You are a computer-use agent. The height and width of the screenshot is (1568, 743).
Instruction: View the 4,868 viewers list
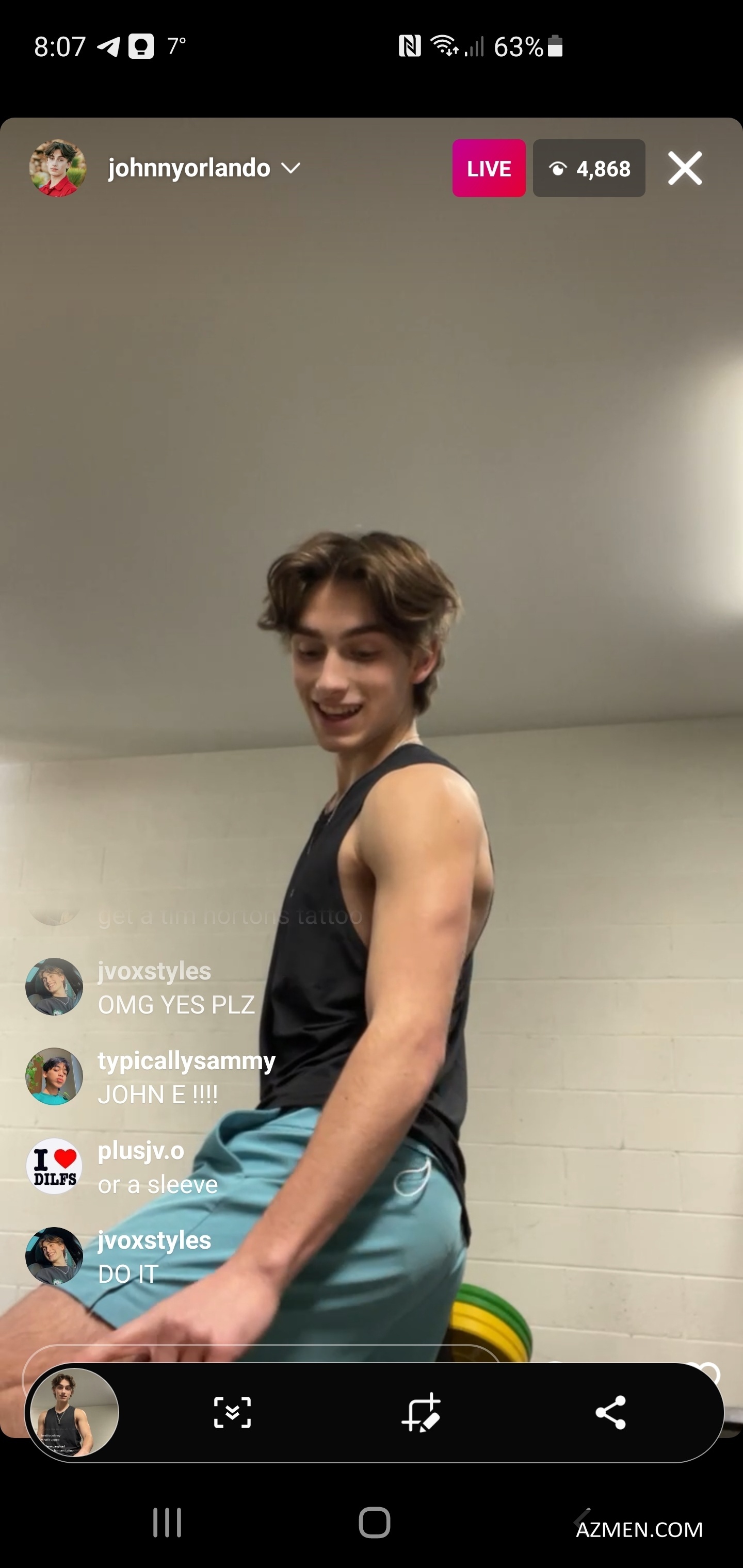[588, 168]
